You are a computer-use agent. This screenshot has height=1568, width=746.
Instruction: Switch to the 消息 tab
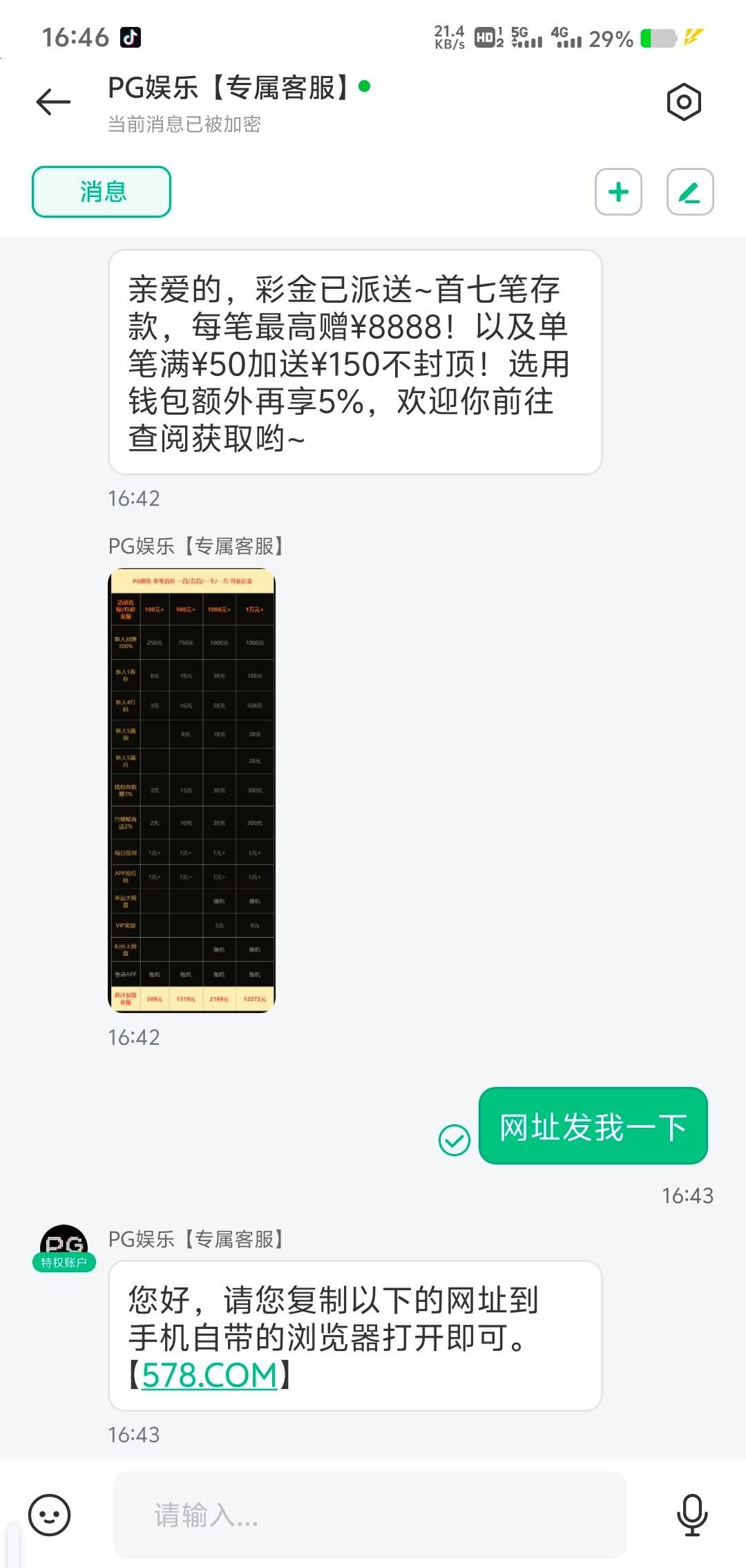(x=102, y=191)
